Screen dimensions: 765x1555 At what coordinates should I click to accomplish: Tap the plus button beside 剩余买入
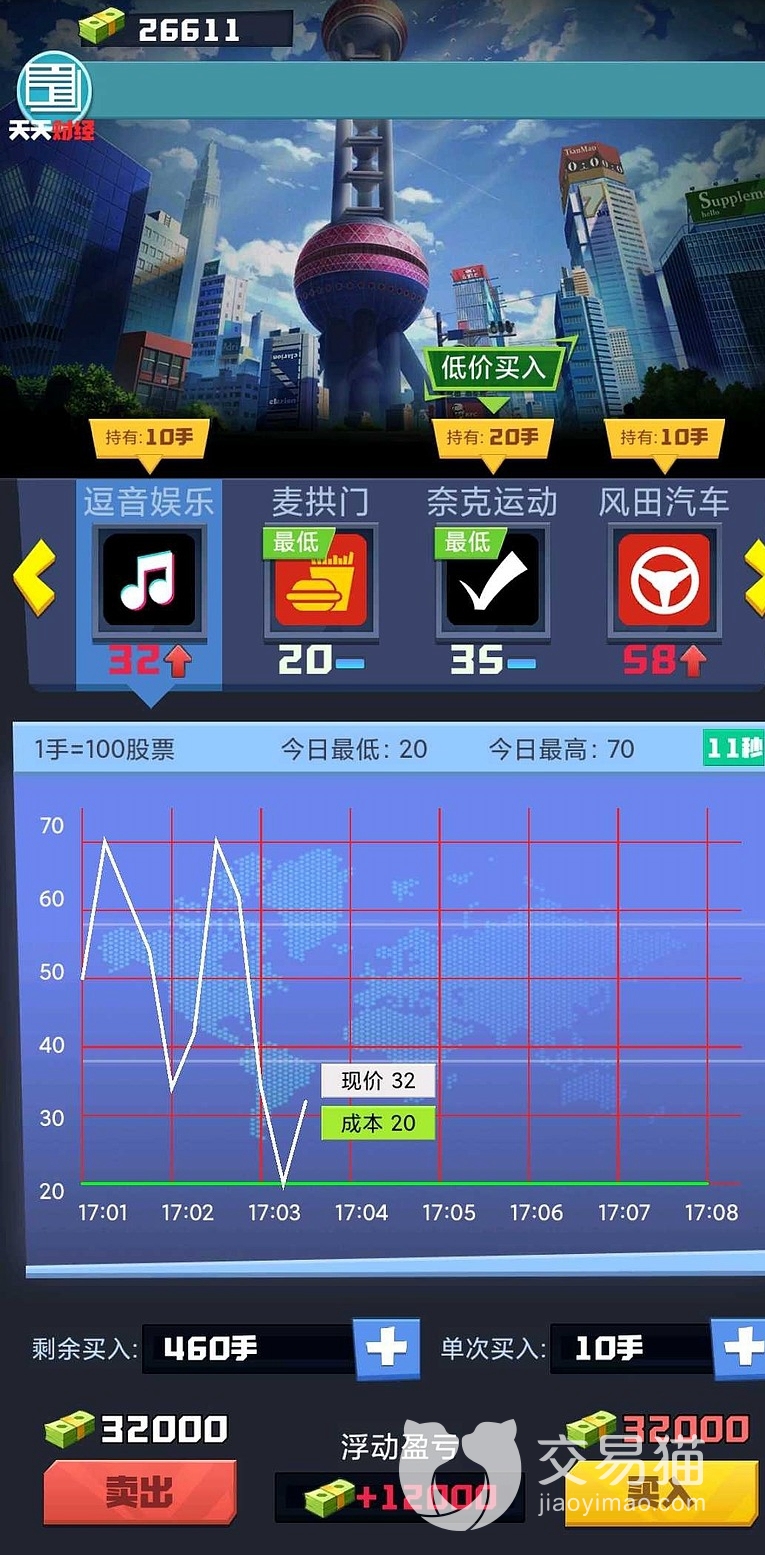(x=386, y=1348)
